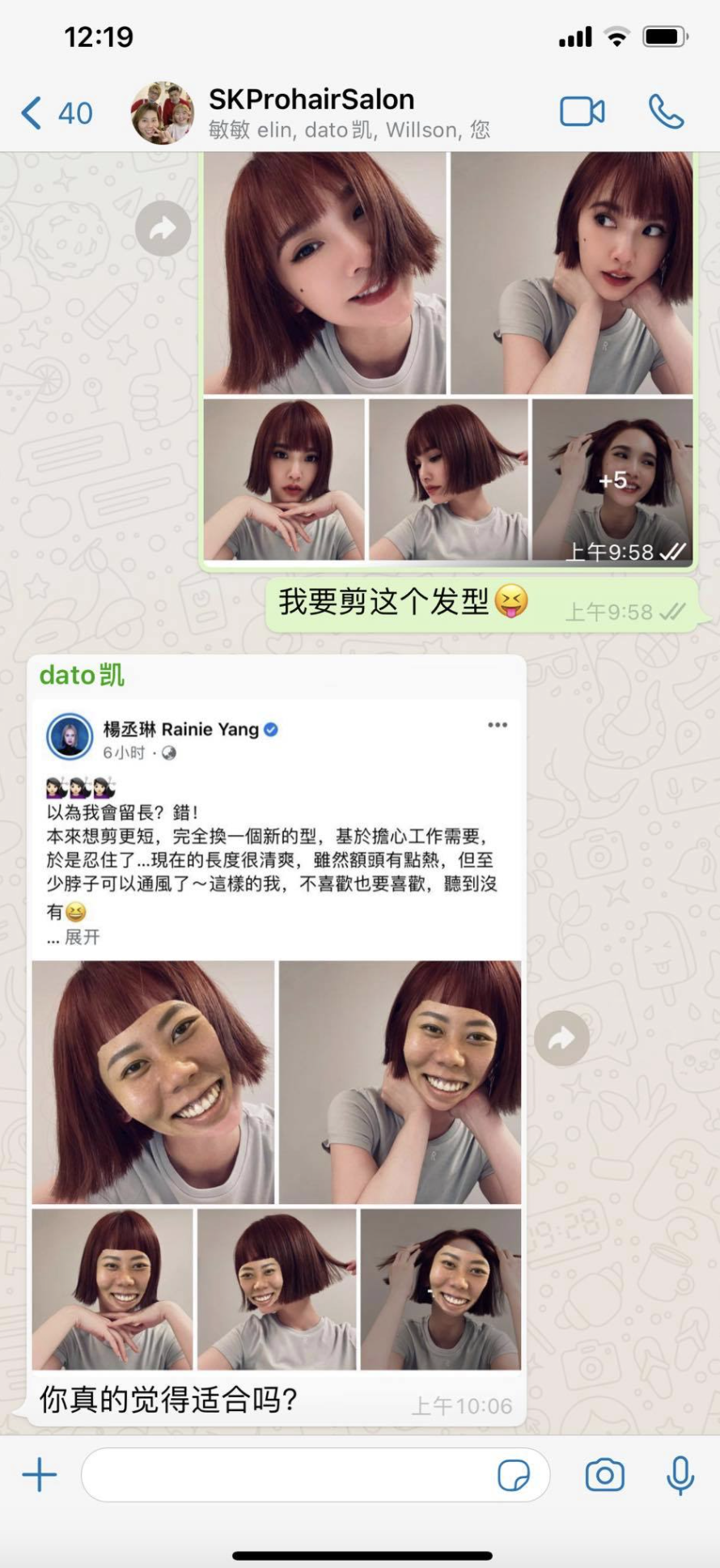Open the attachment plus menu
The height and width of the screenshot is (1568, 720).
(39, 1475)
